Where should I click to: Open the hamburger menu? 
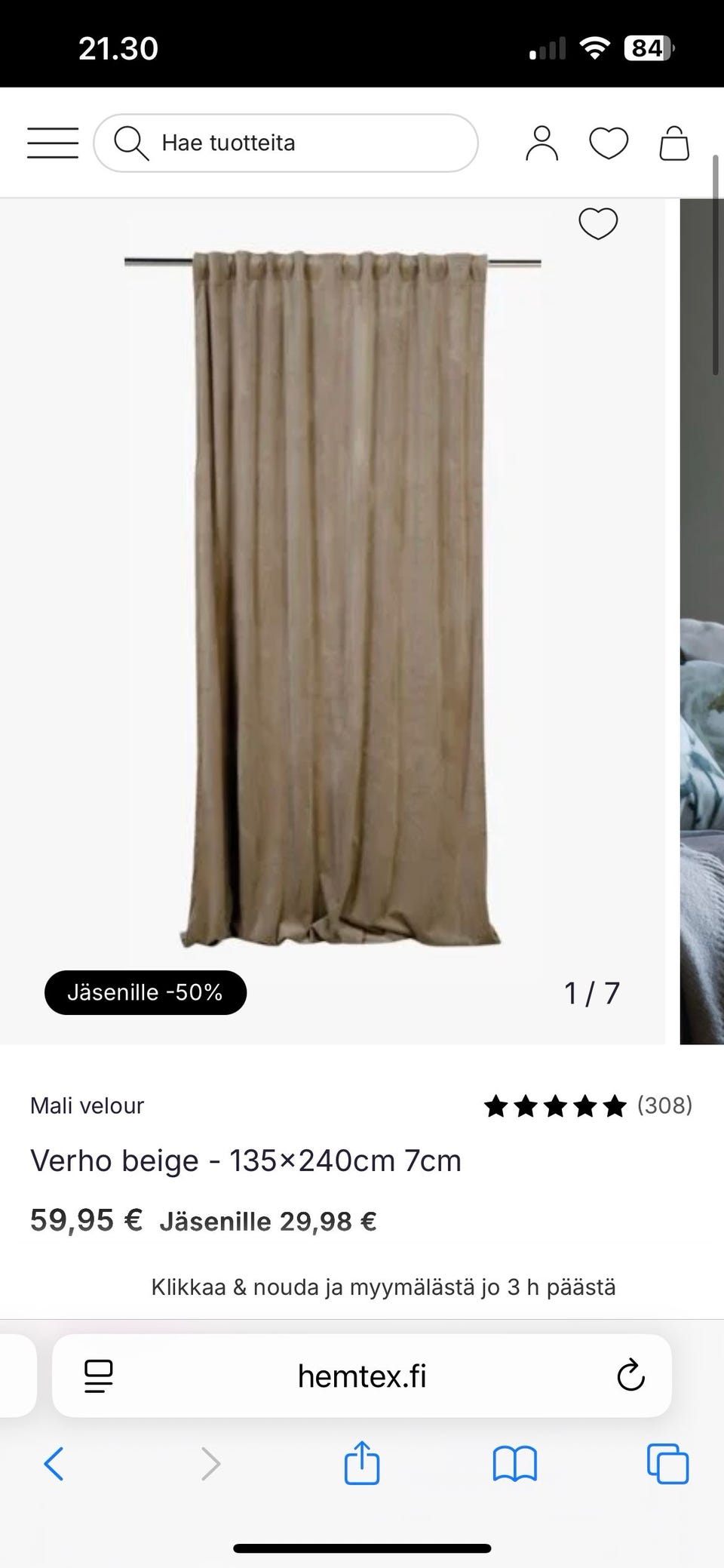53,143
